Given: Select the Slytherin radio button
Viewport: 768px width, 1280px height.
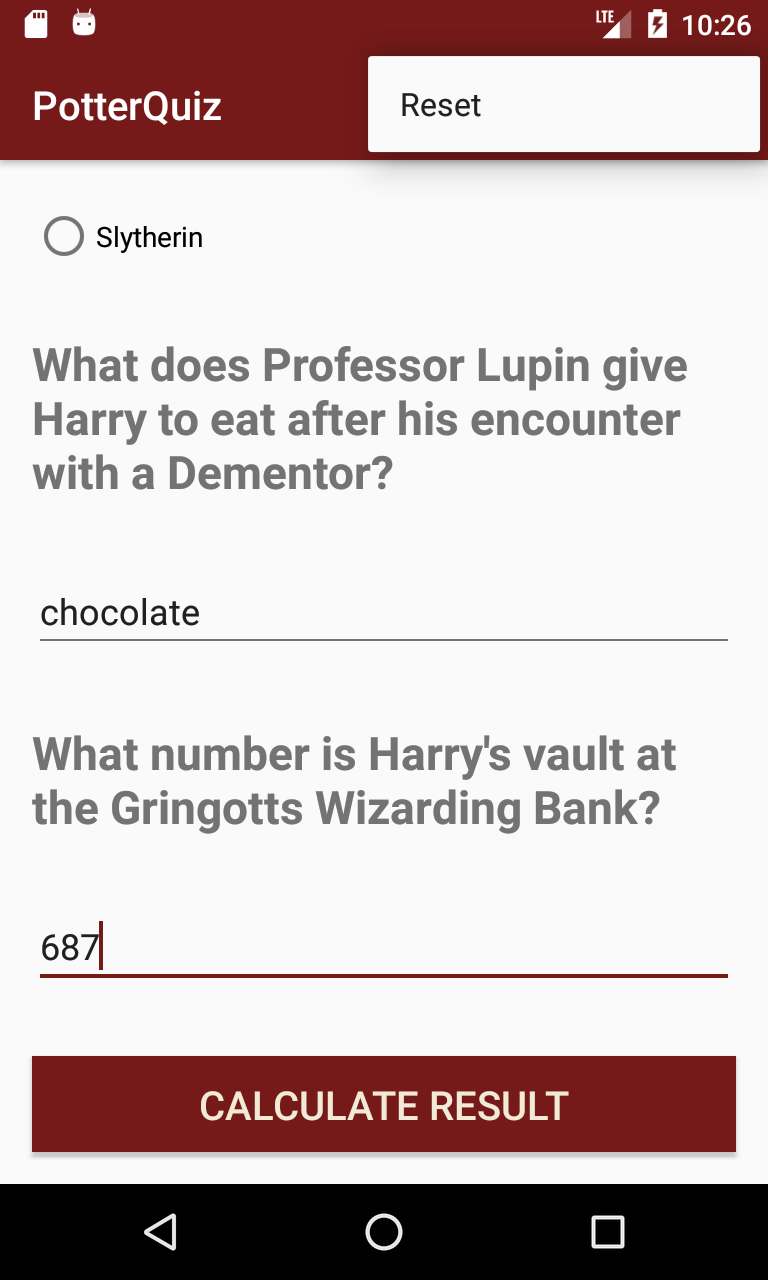Looking at the screenshot, I should [x=65, y=237].
